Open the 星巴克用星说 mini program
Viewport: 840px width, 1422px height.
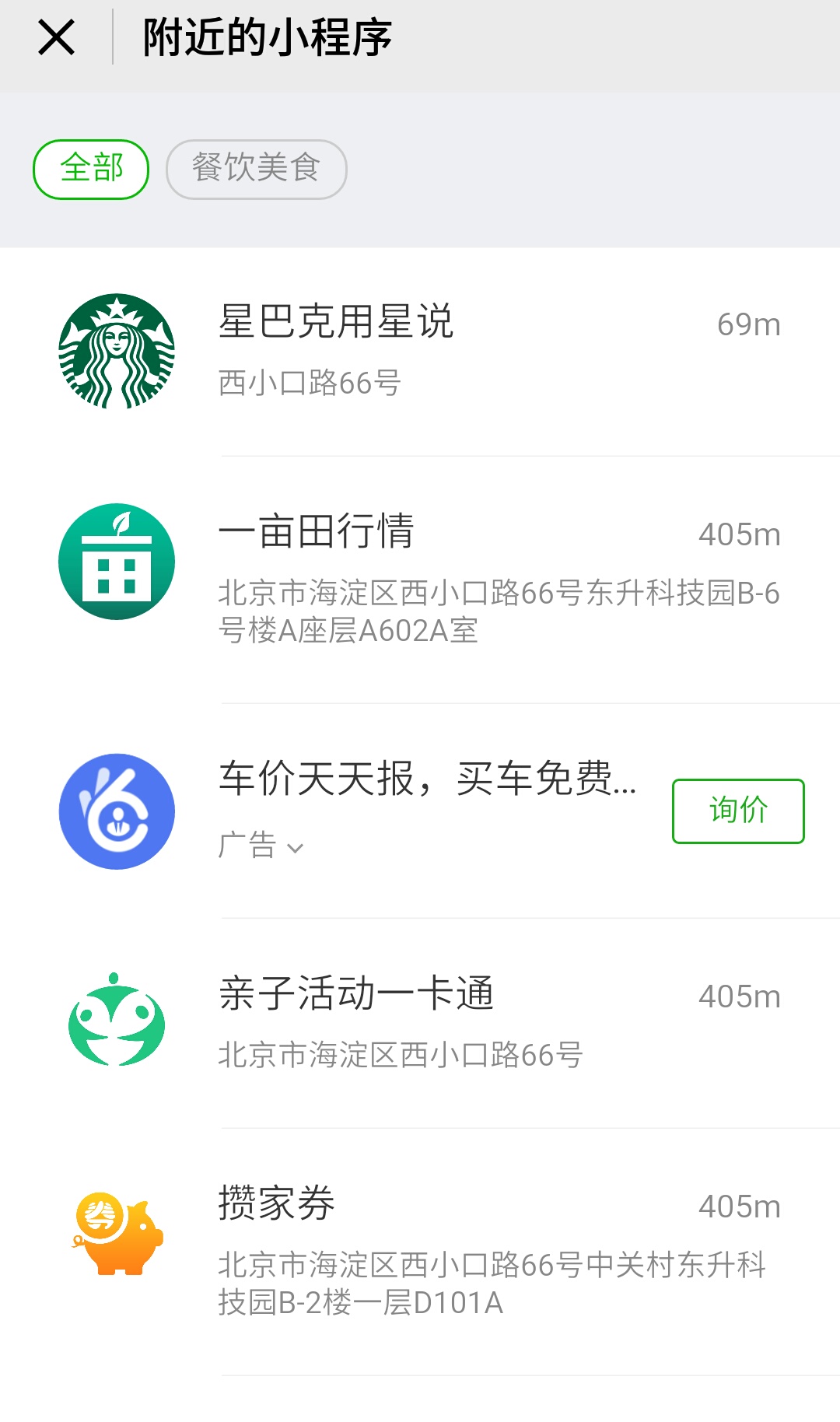(420, 352)
